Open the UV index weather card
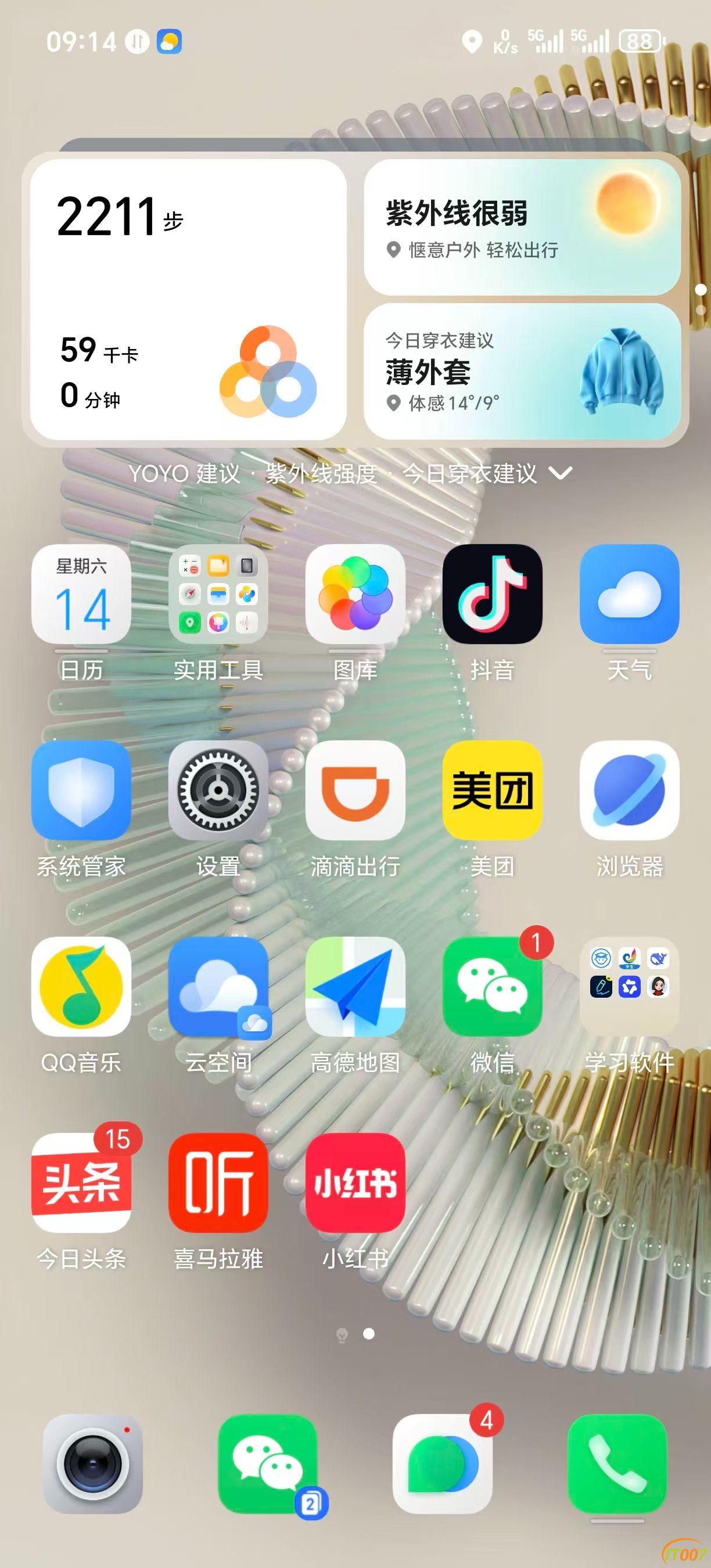Viewport: 711px width, 1568px height. point(522,228)
